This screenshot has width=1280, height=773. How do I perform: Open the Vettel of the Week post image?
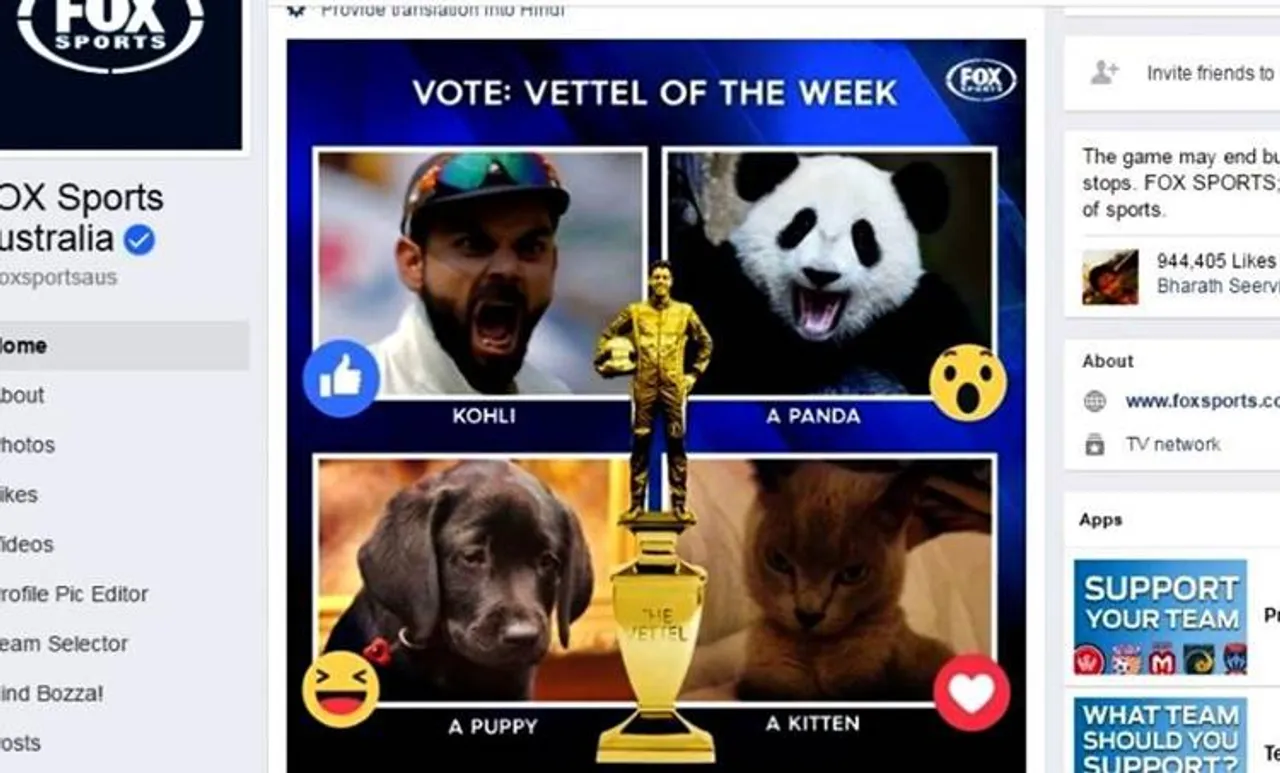click(x=656, y=400)
